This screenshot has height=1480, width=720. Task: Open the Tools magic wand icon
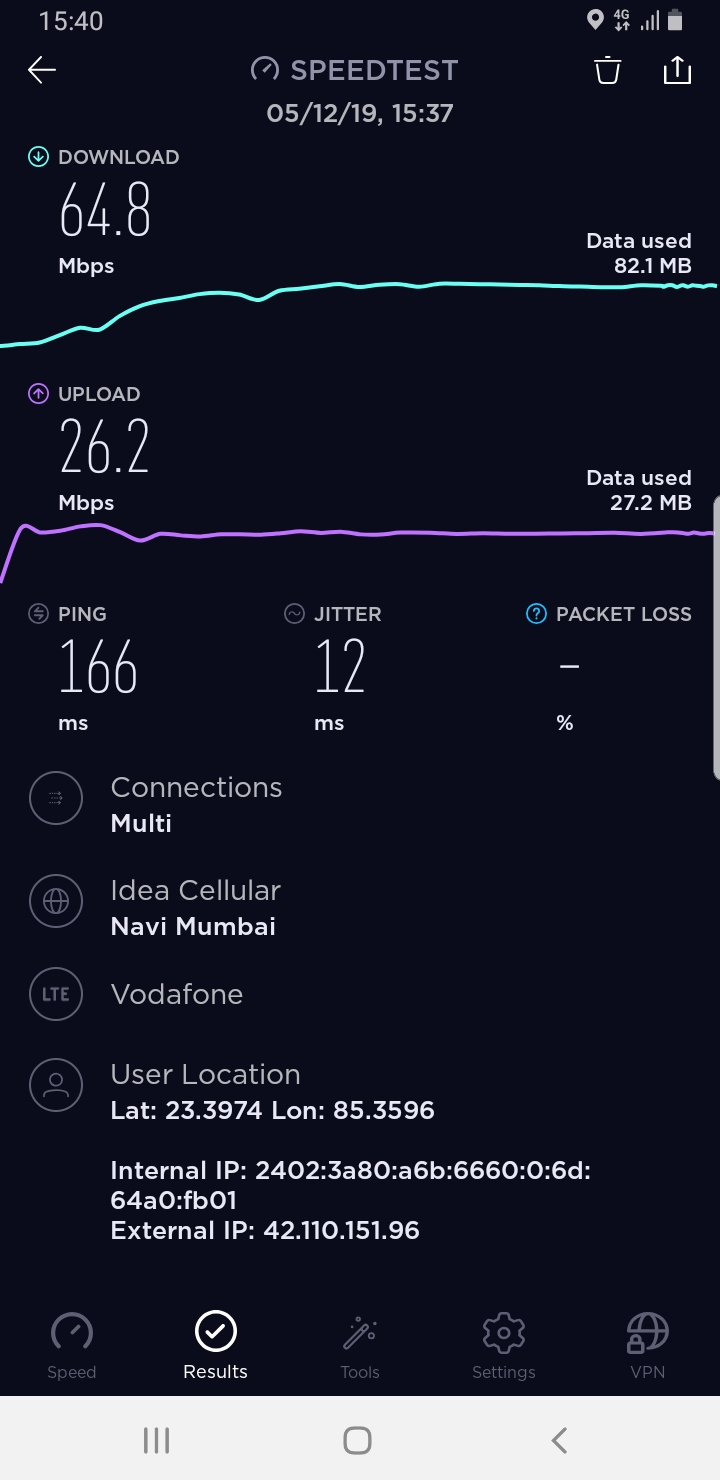point(359,1332)
